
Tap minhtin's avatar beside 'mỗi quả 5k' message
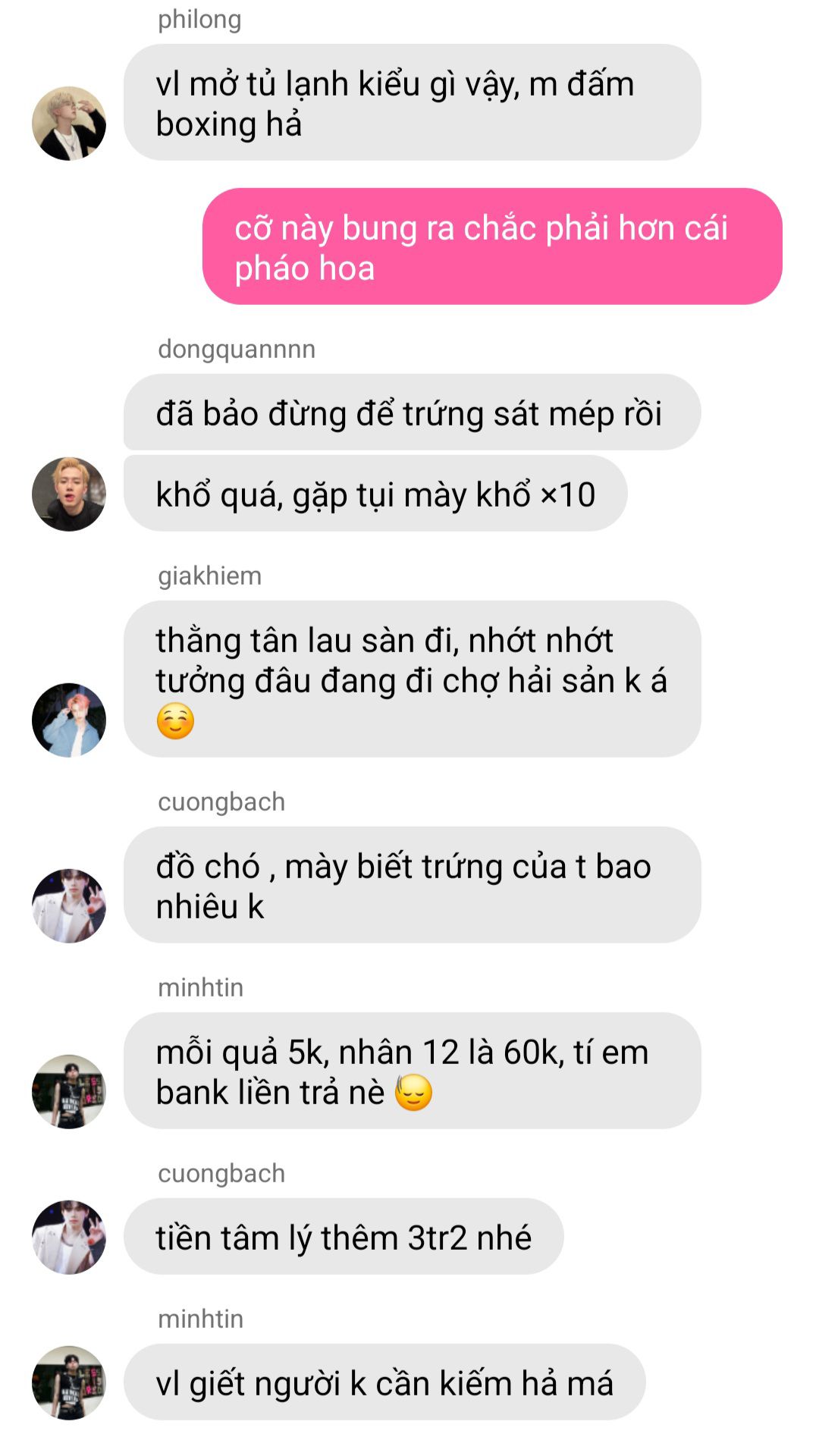(x=69, y=1092)
